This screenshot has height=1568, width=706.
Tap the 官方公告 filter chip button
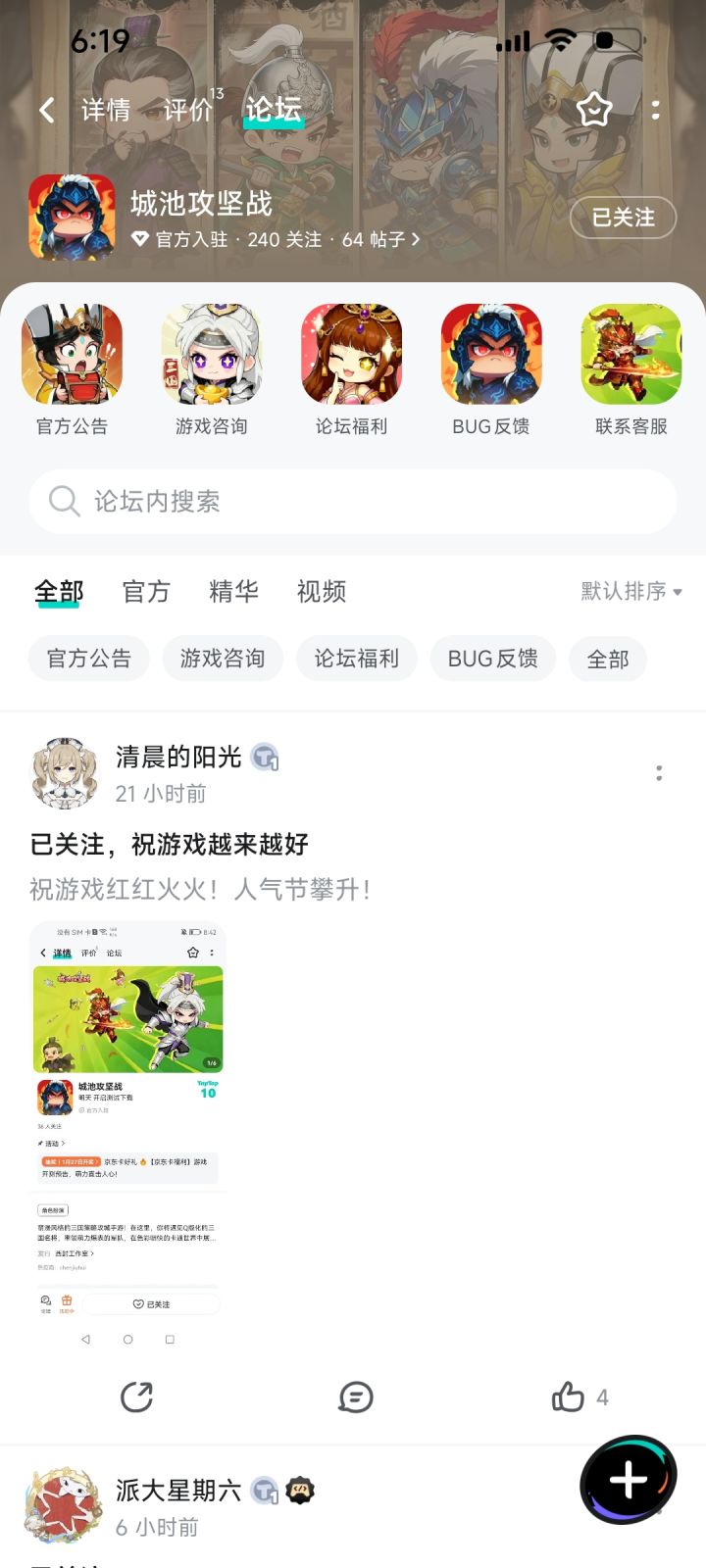(88, 659)
